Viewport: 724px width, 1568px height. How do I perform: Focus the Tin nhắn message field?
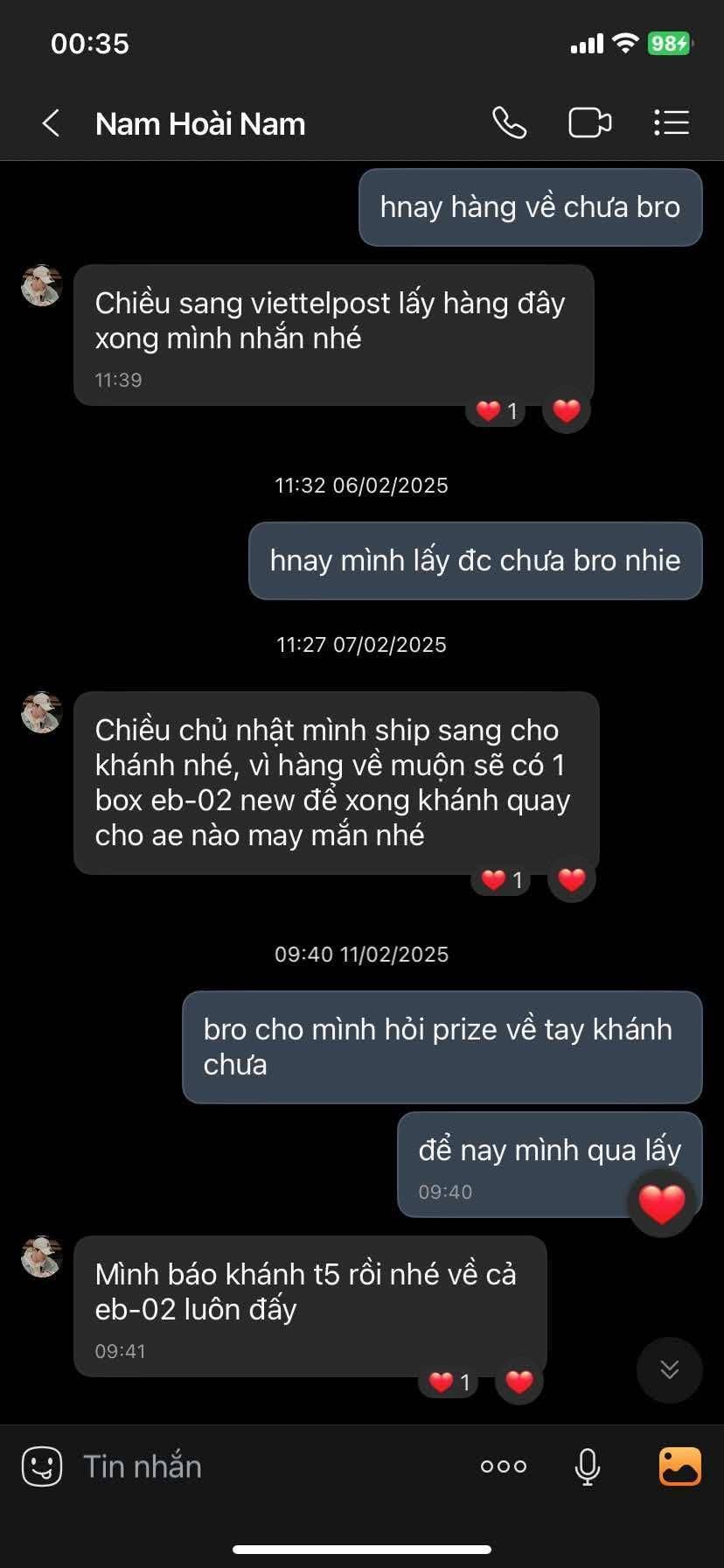pos(262,1466)
